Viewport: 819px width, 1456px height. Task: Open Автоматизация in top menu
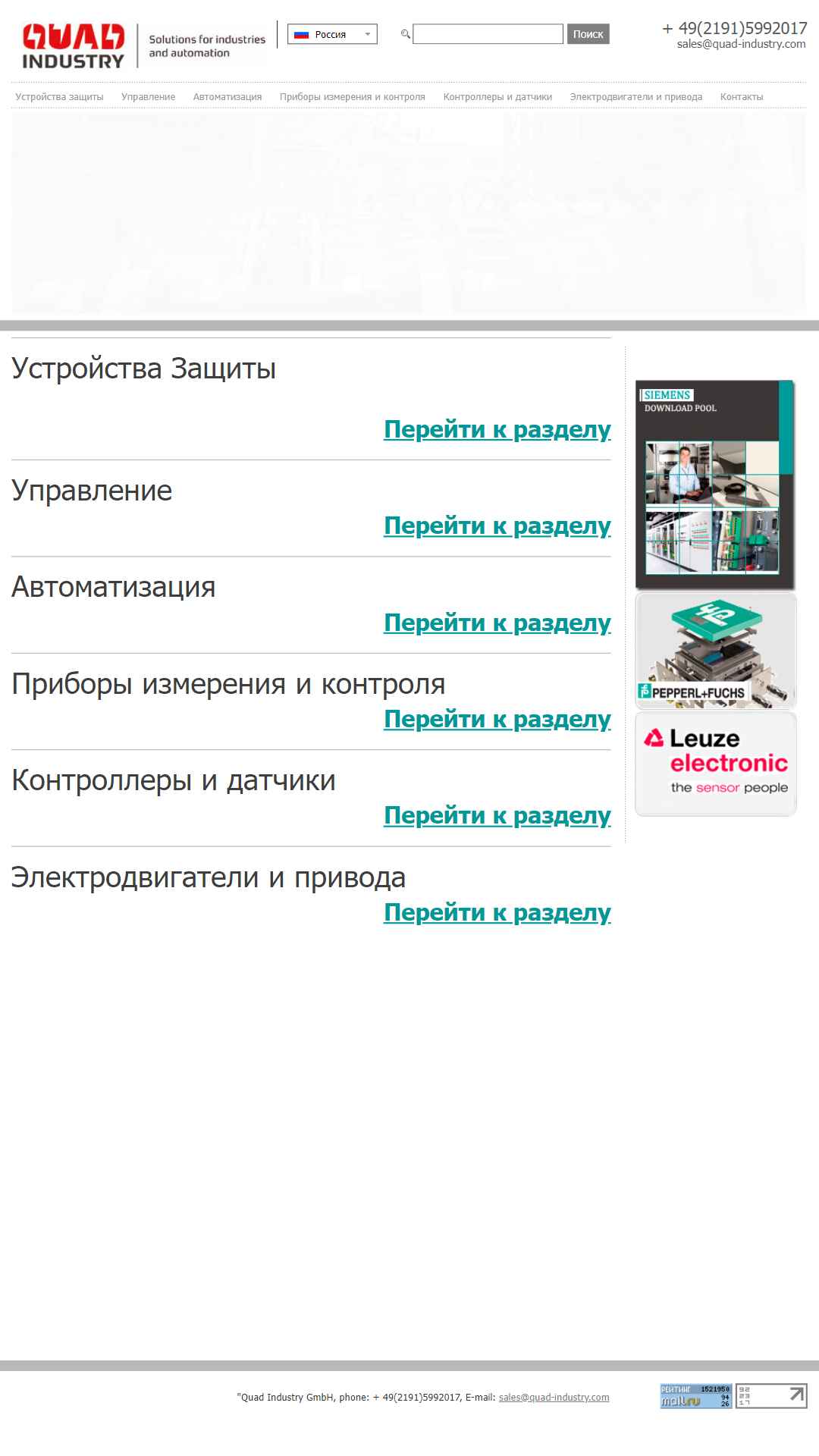coord(227,97)
